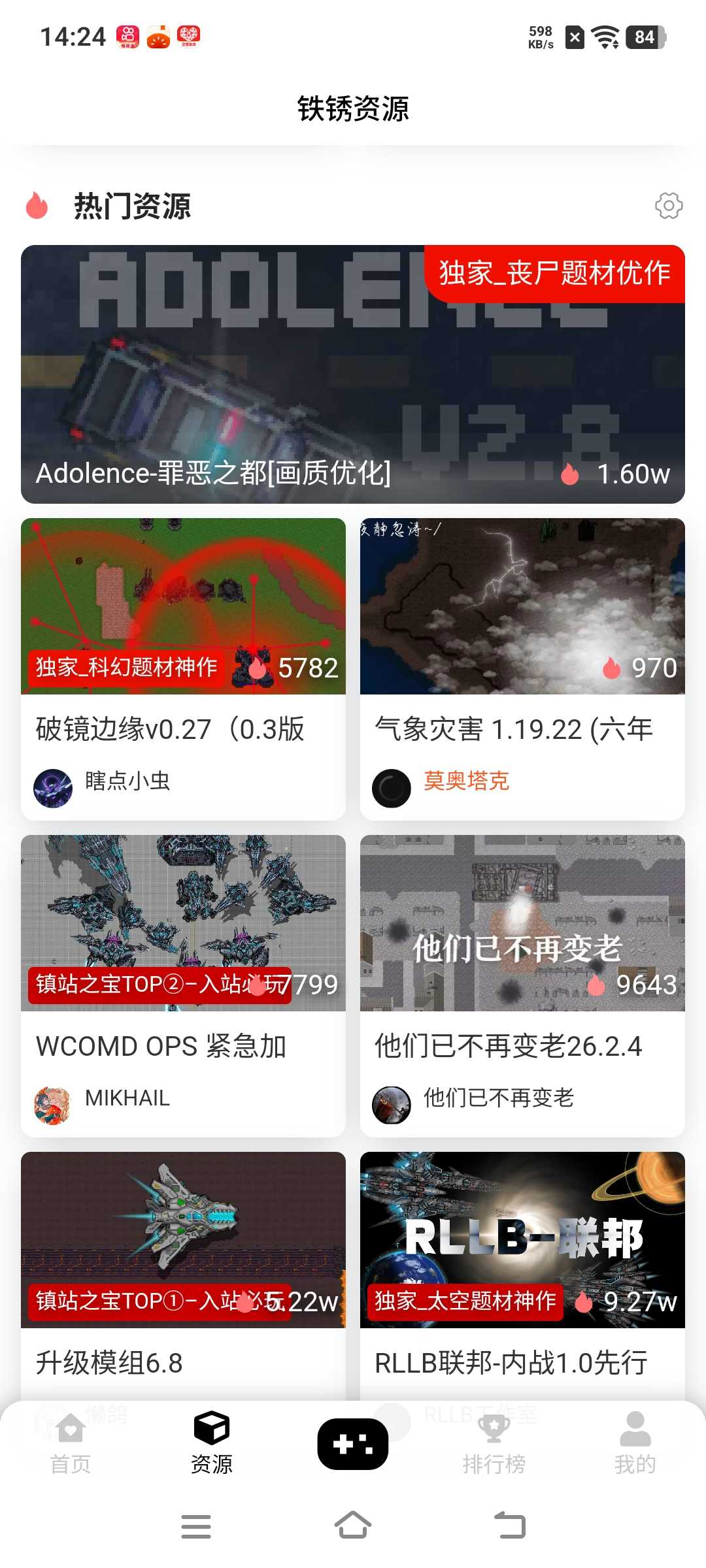Screen dimensions: 706x1568
Task: Tap the system back button
Action: (x=510, y=1526)
